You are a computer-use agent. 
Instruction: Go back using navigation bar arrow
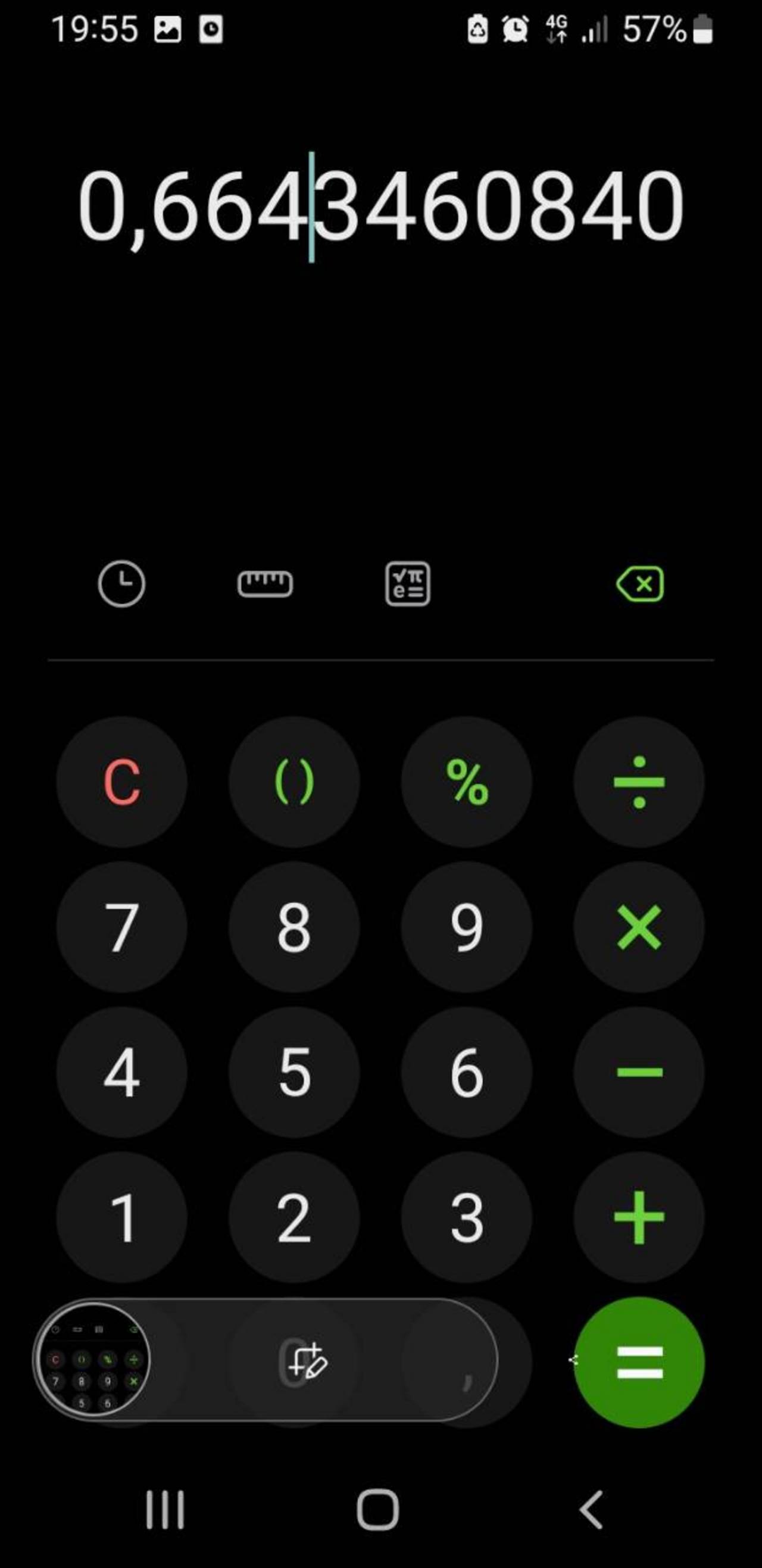[591, 1510]
